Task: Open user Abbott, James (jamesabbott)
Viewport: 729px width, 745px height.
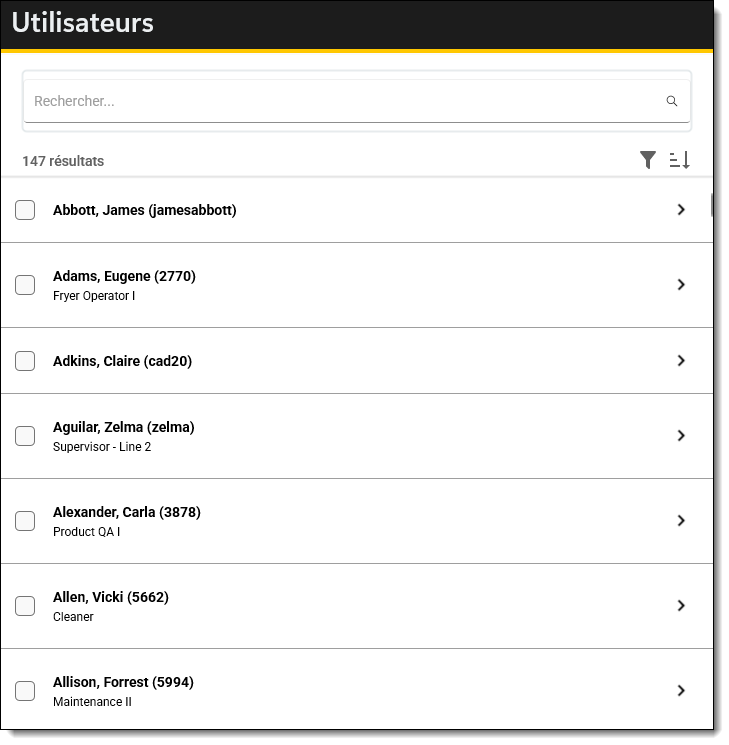Action: 681,210
